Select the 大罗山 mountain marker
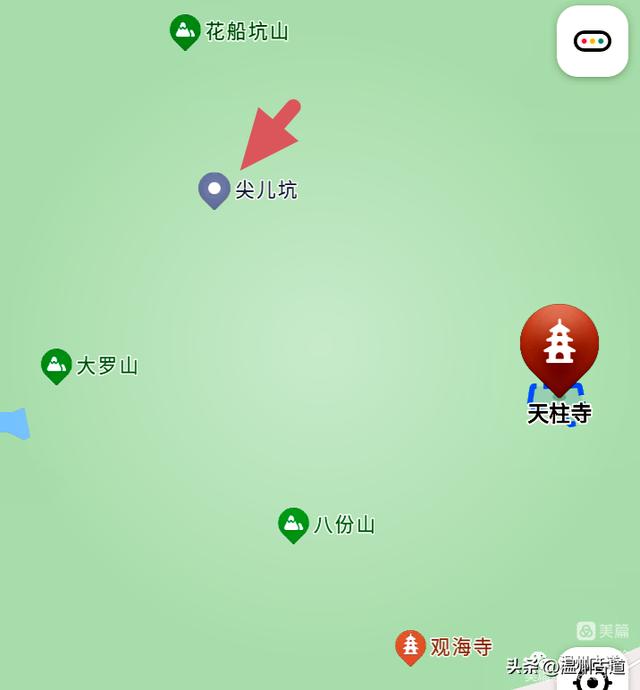The image size is (640, 690). point(57,365)
